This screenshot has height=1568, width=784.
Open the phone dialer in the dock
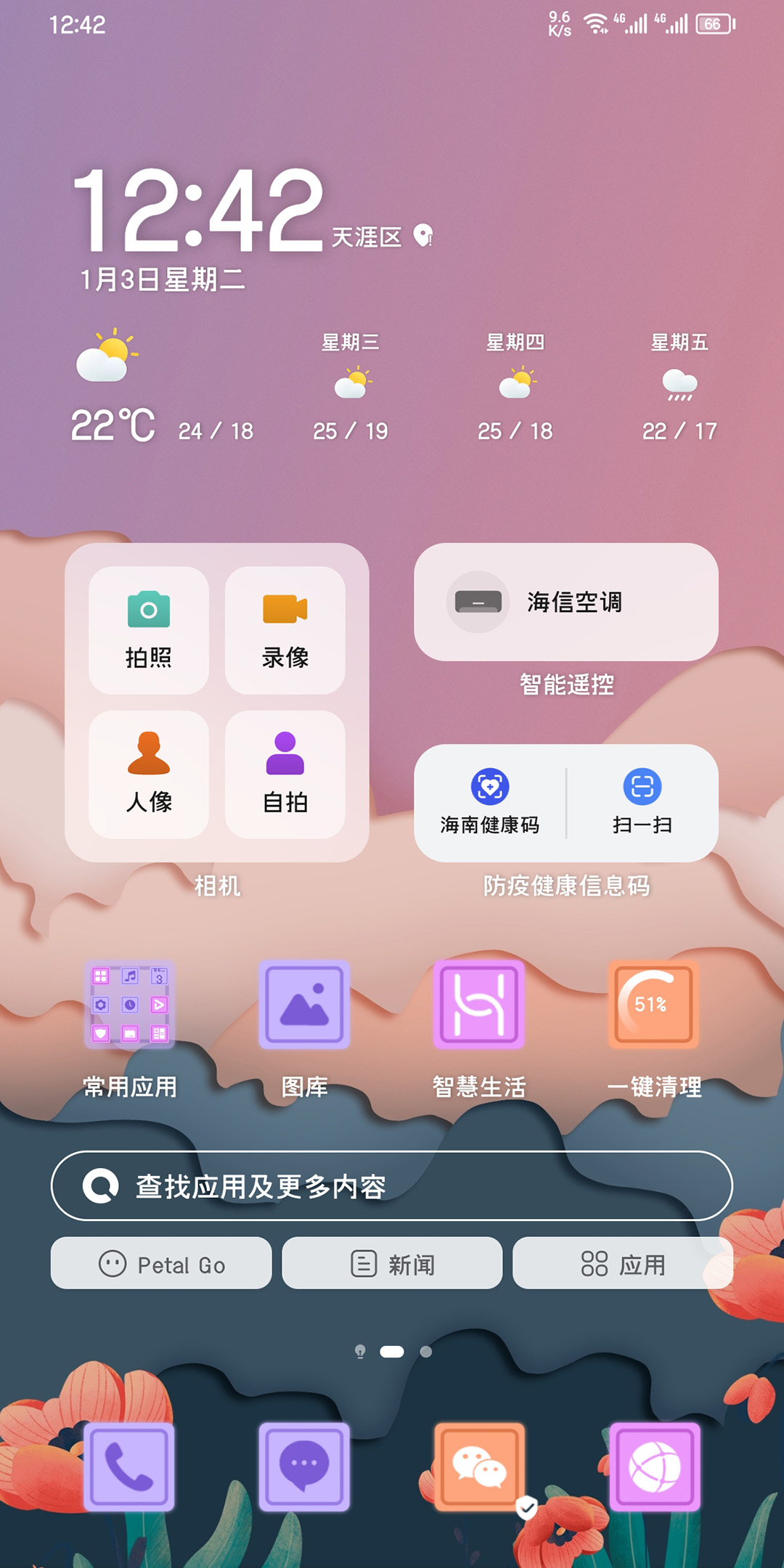[129, 1466]
